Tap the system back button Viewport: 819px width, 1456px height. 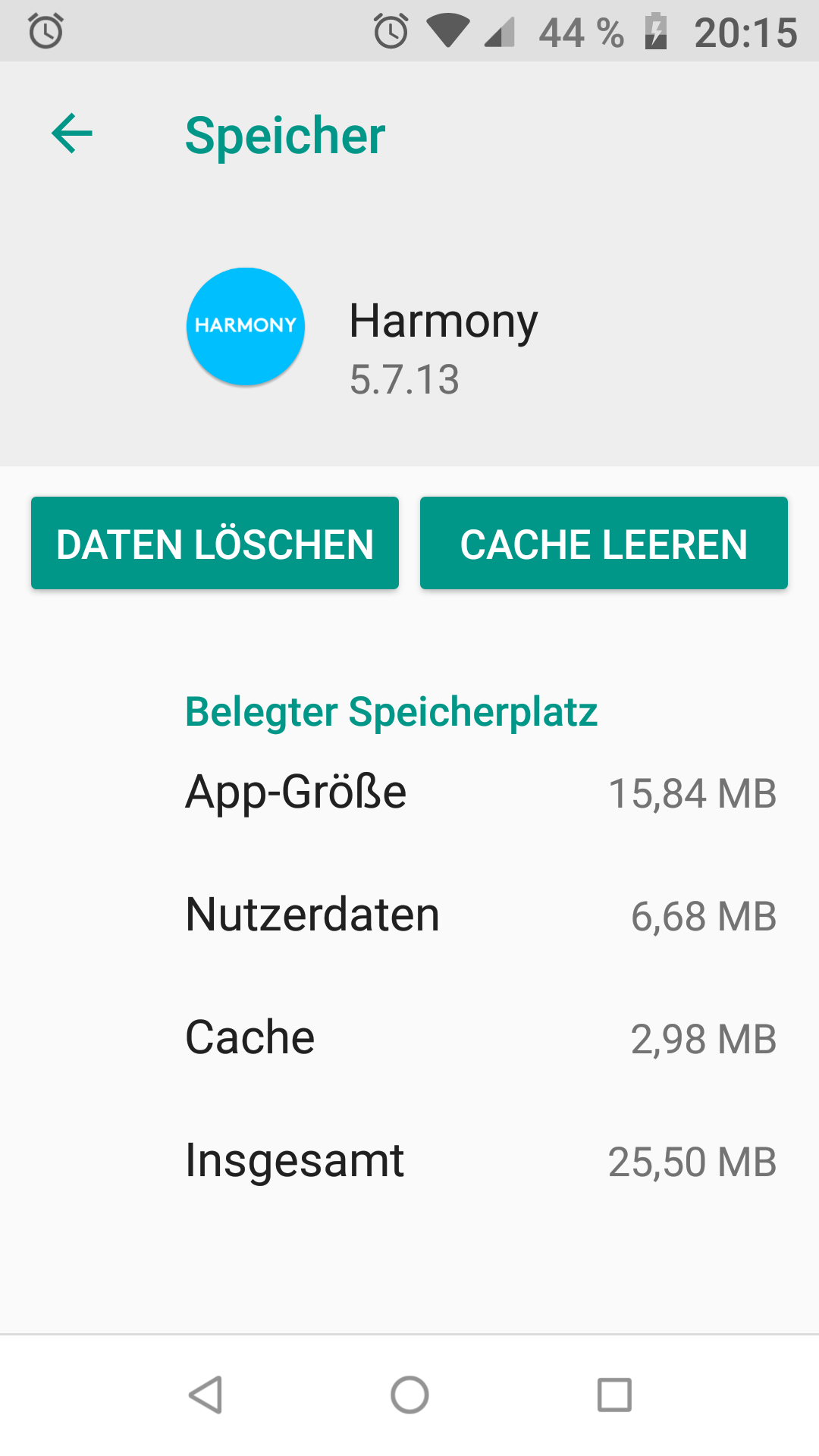tap(206, 1395)
